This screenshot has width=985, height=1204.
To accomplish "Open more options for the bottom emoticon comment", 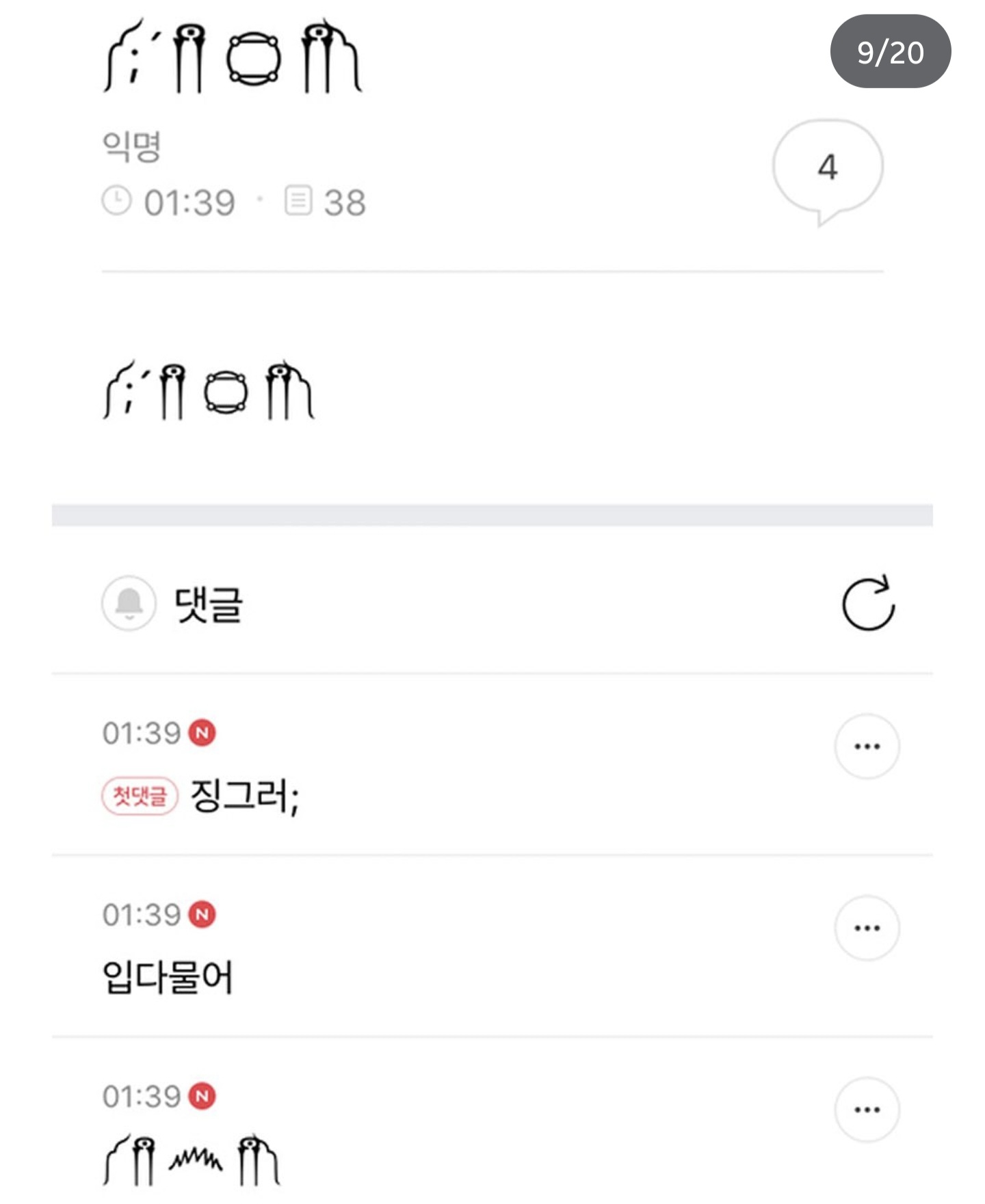I will point(867,1109).
